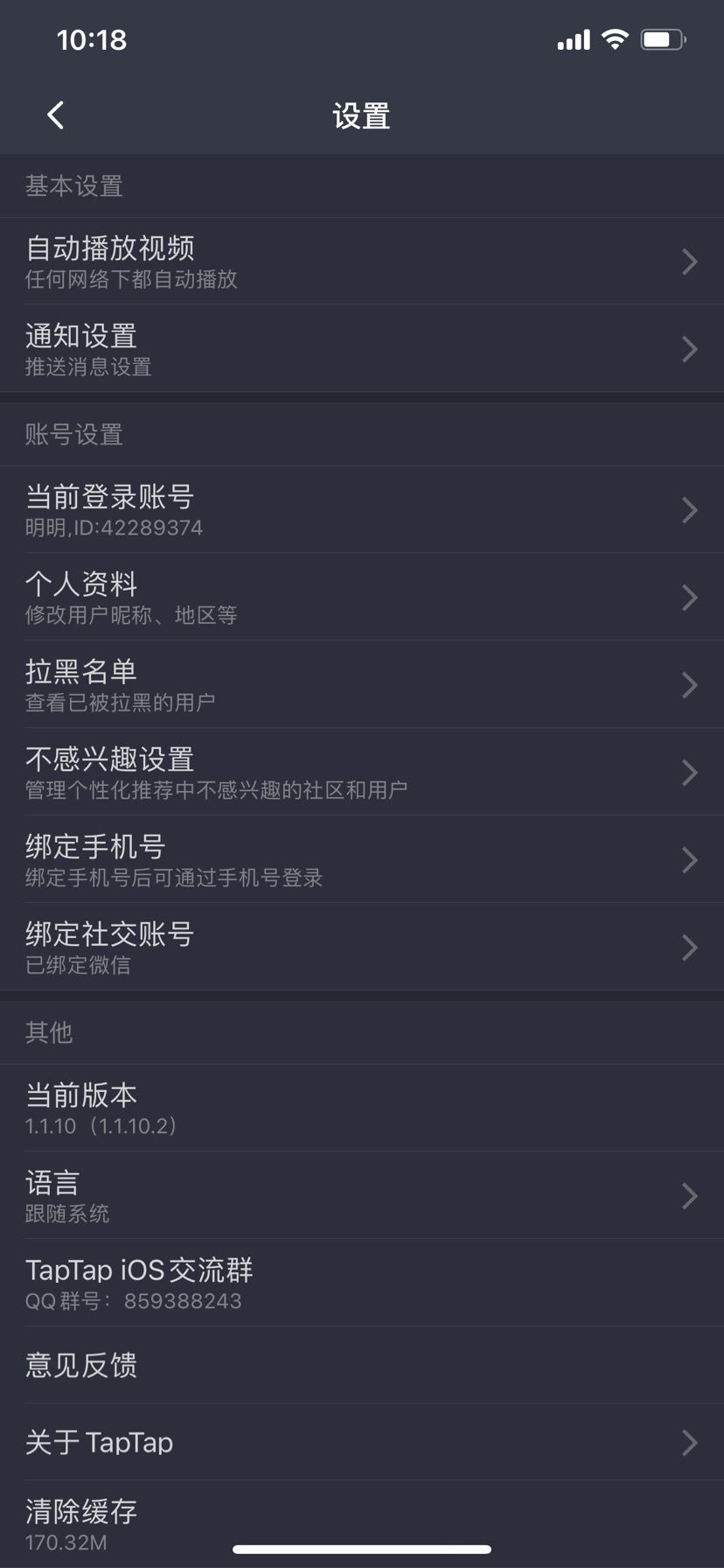Tap 当前版本 showing 1.1.10

click(362, 1106)
